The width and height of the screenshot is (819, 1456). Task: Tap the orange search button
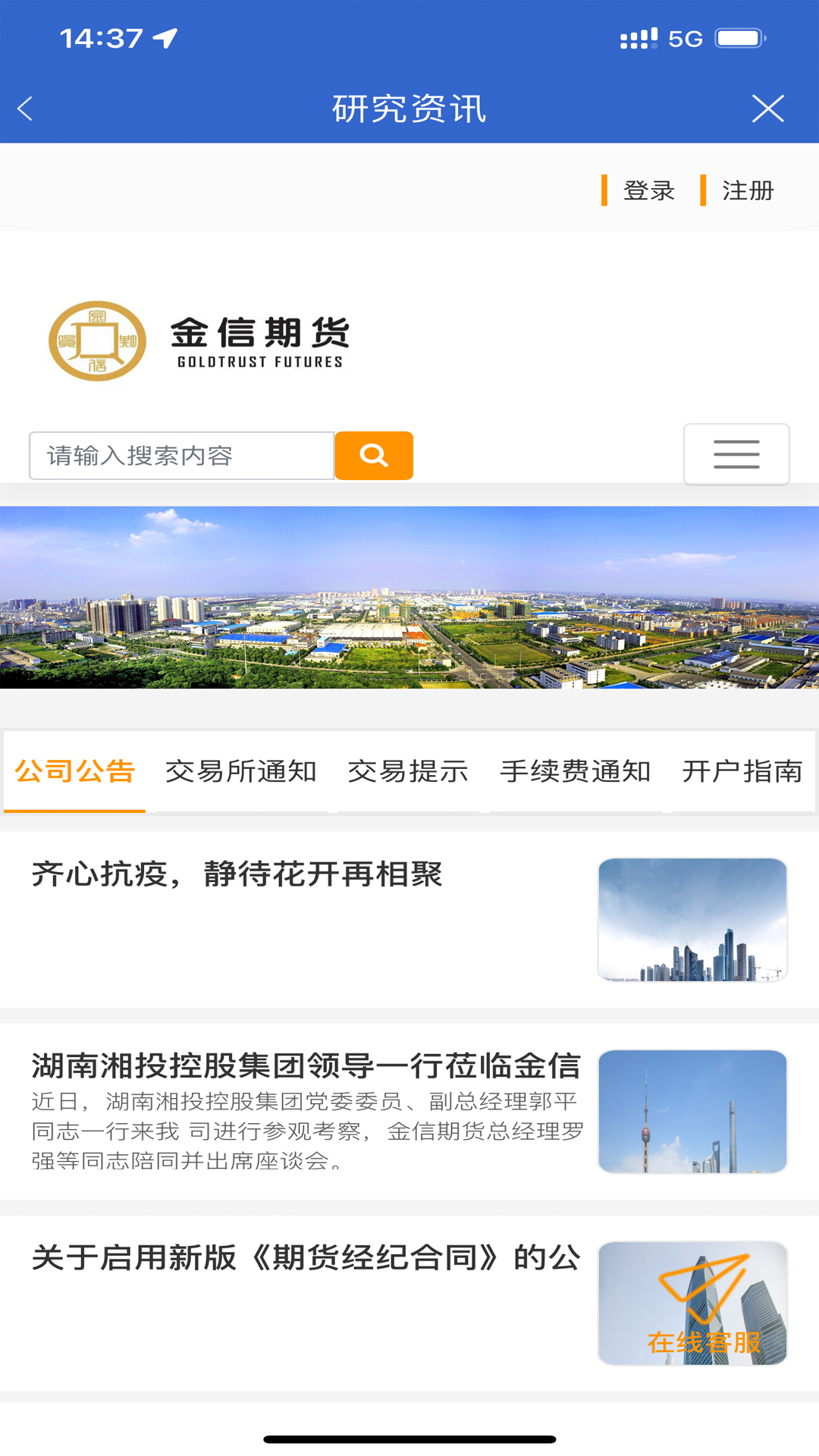coord(374,456)
